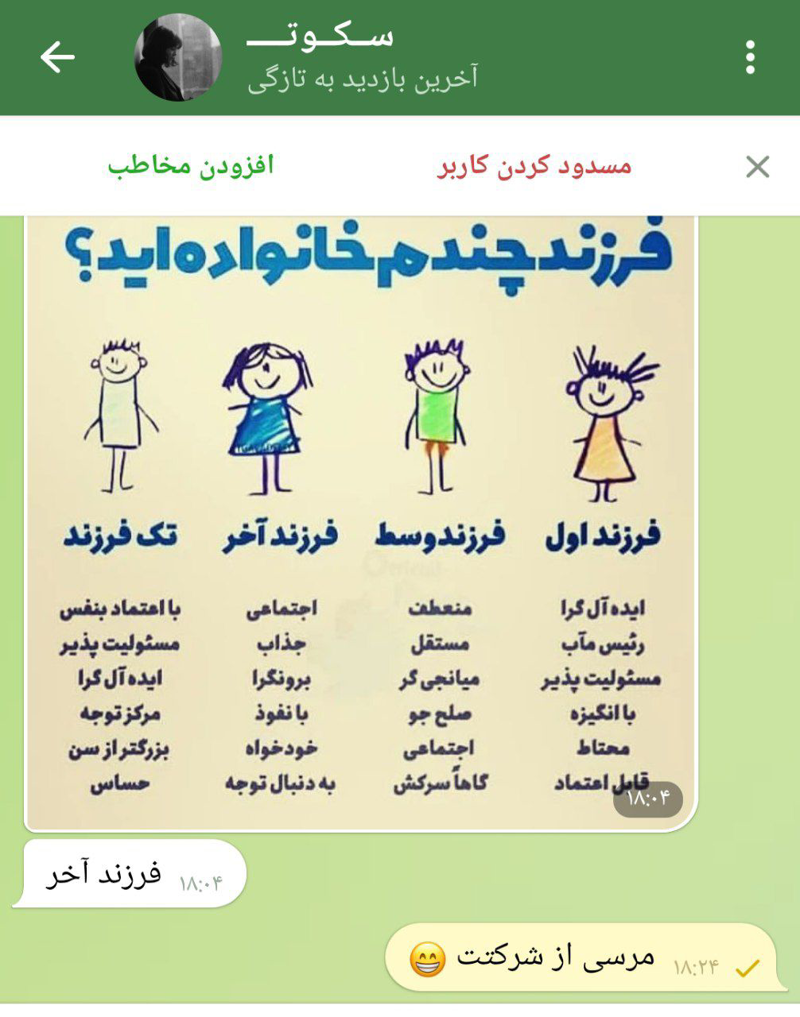This screenshot has height=1017, width=800.
Task: Open the contact's profile picture
Action: tap(178, 58)
